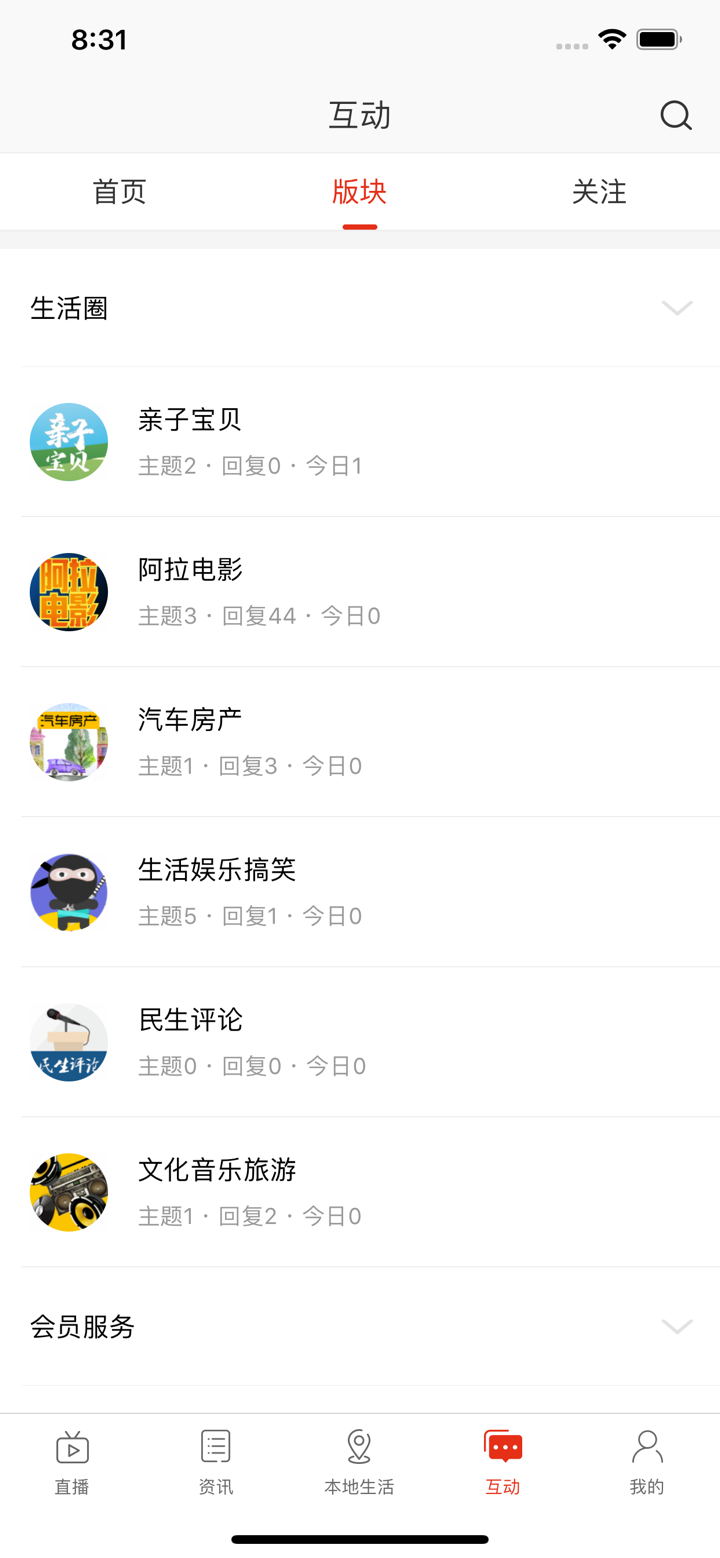Switch to the 关注 tab

pos(599,192)
